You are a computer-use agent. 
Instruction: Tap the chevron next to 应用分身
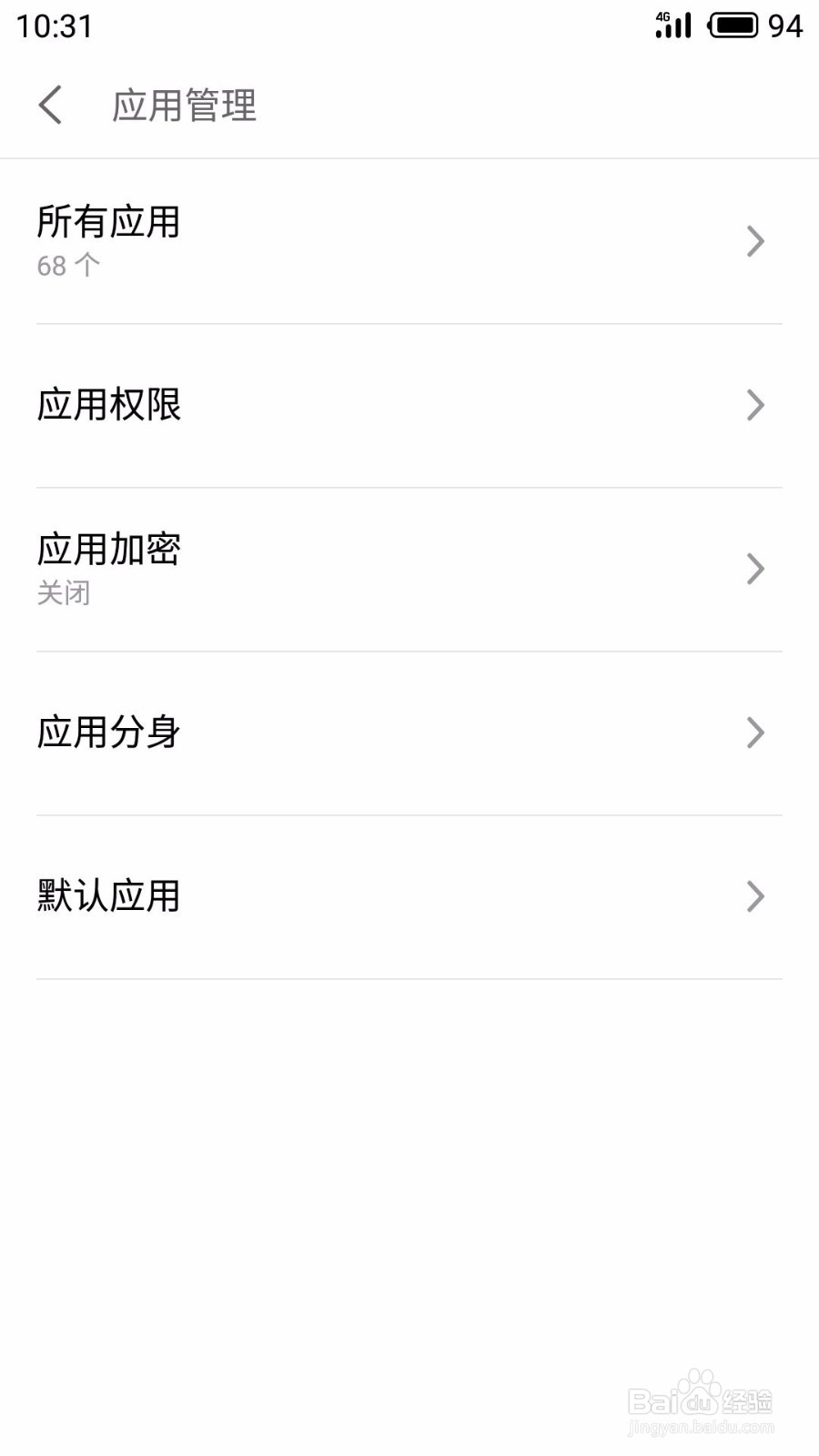754,733
